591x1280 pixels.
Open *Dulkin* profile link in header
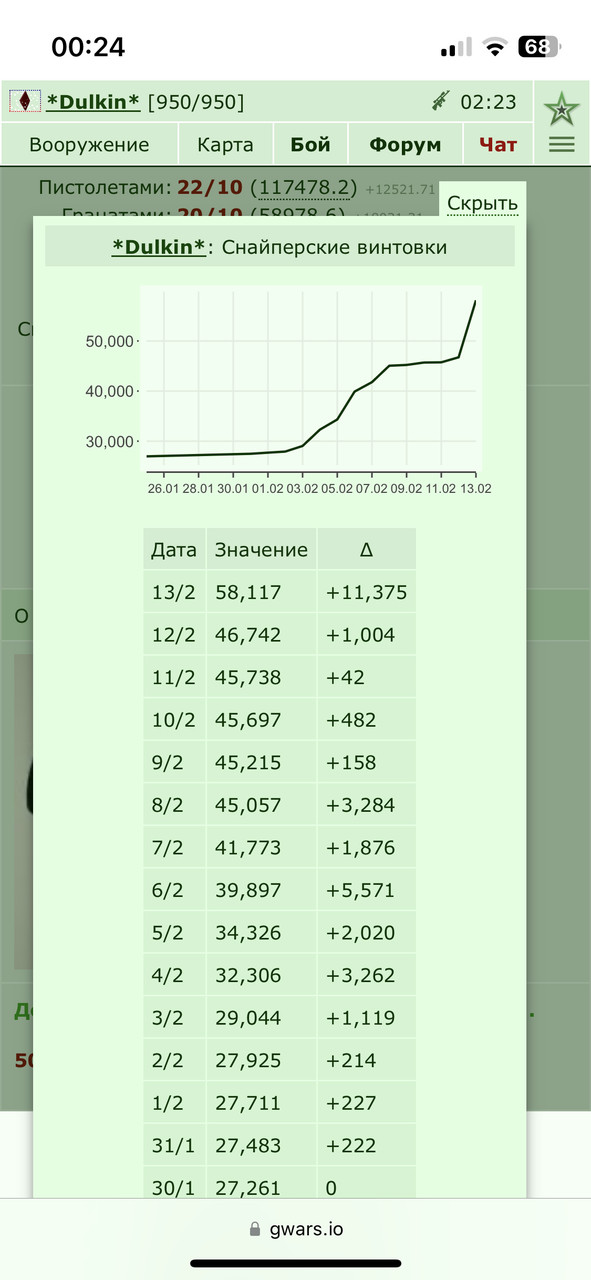pos(94,102)
